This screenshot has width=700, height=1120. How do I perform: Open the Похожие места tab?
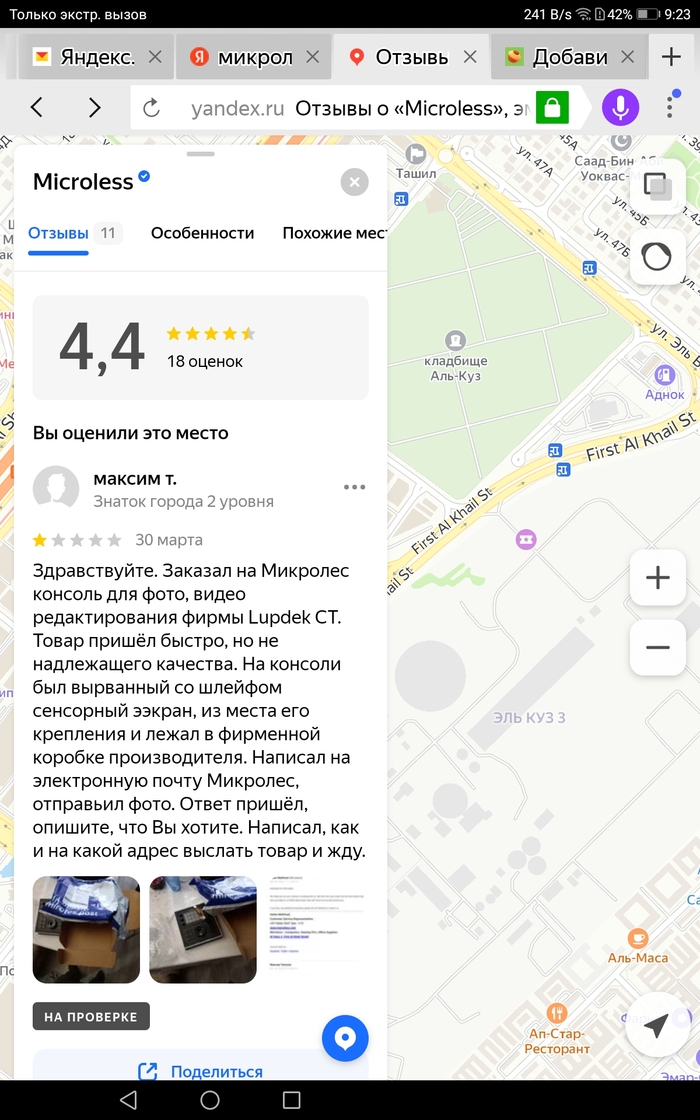[x=334, y=233]
